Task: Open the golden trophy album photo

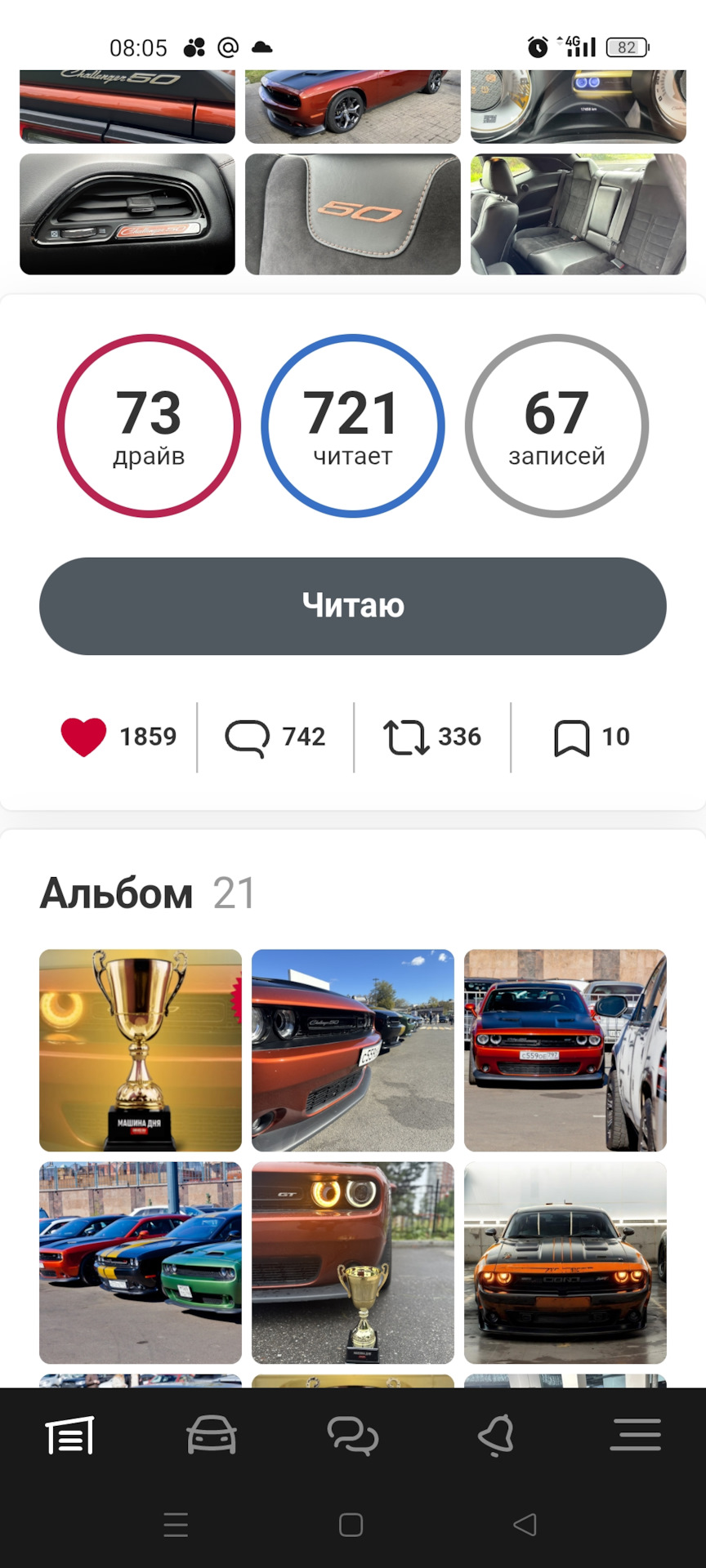Action: [x=141, y=1050]
